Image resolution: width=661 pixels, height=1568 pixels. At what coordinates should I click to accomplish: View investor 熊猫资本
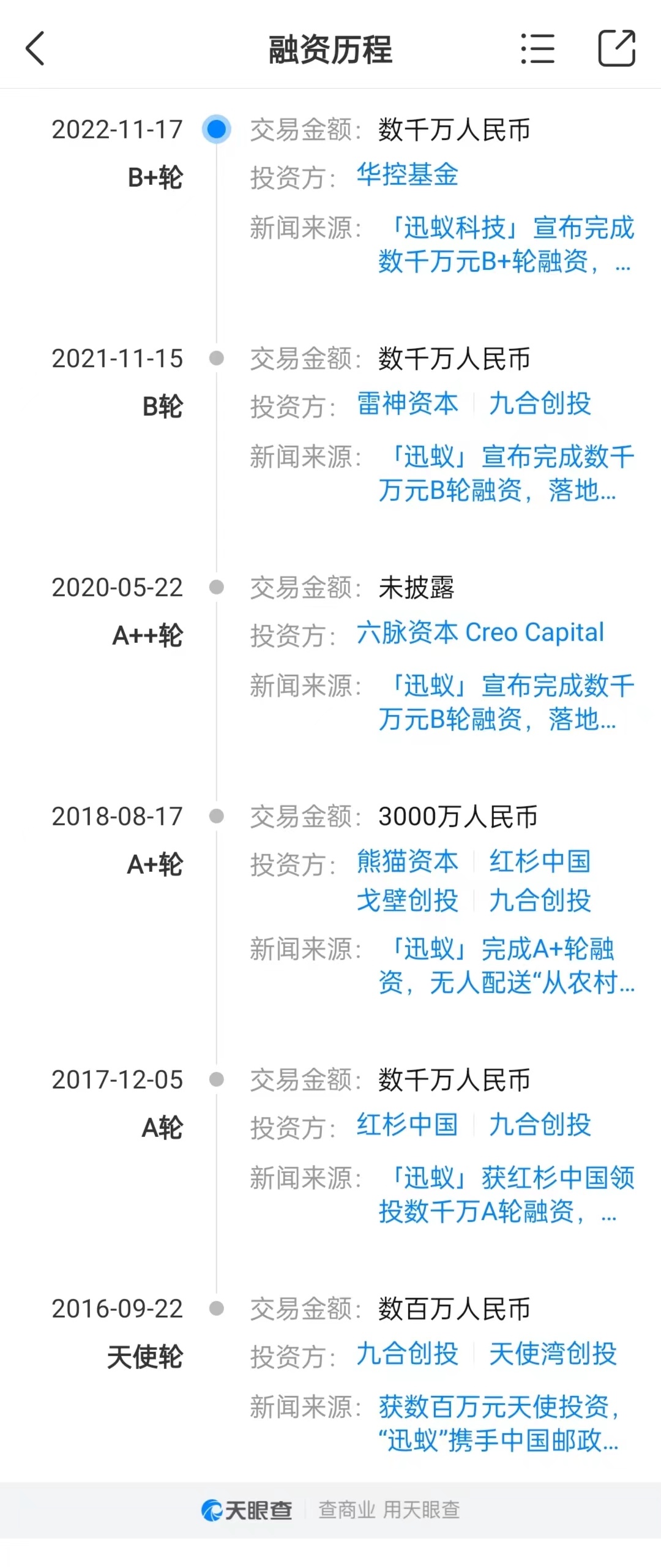(x=407, y=862)
